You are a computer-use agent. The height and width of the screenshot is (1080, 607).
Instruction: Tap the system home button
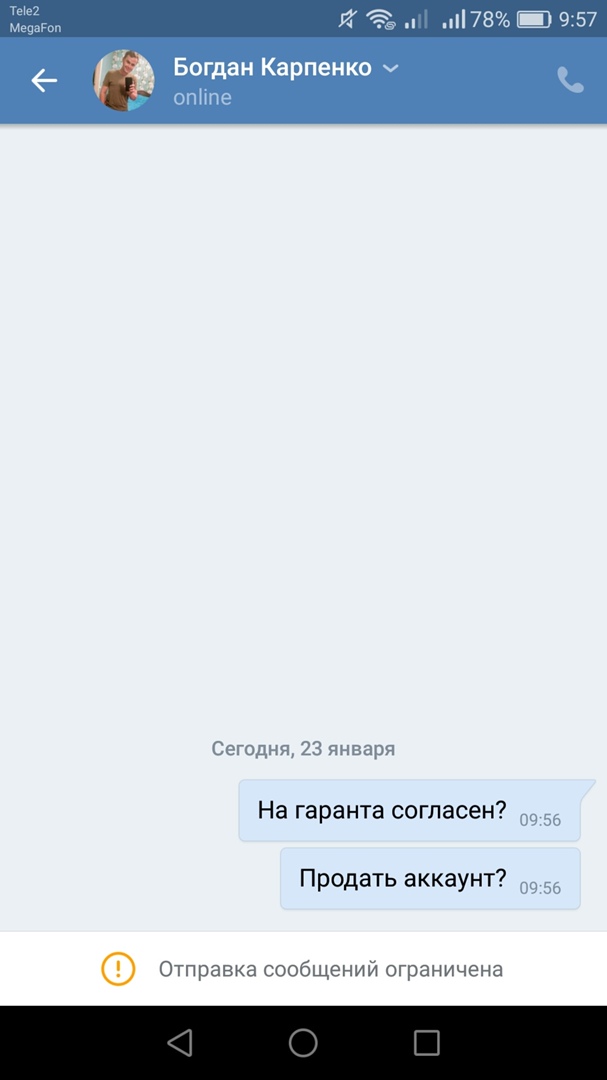pos(303,1043)
